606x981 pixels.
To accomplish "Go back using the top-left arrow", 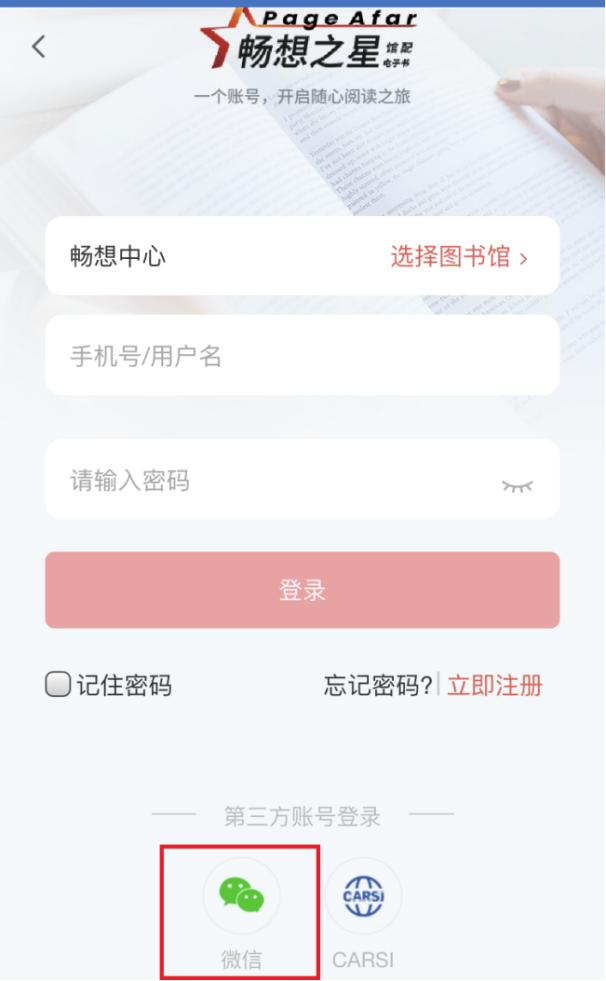I will click(39, 46).
